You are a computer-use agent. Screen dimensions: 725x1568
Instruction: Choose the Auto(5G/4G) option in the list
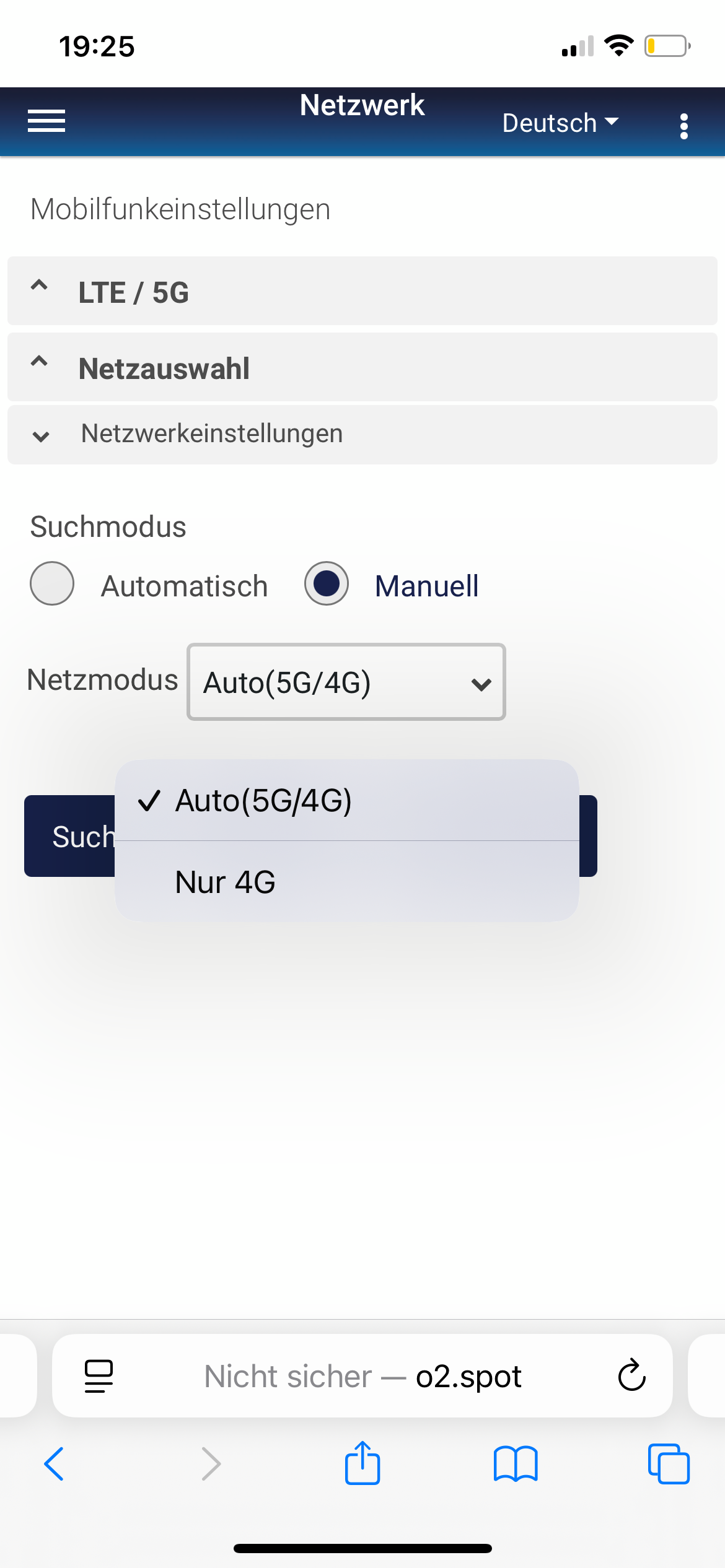click(x=347, y=800)
